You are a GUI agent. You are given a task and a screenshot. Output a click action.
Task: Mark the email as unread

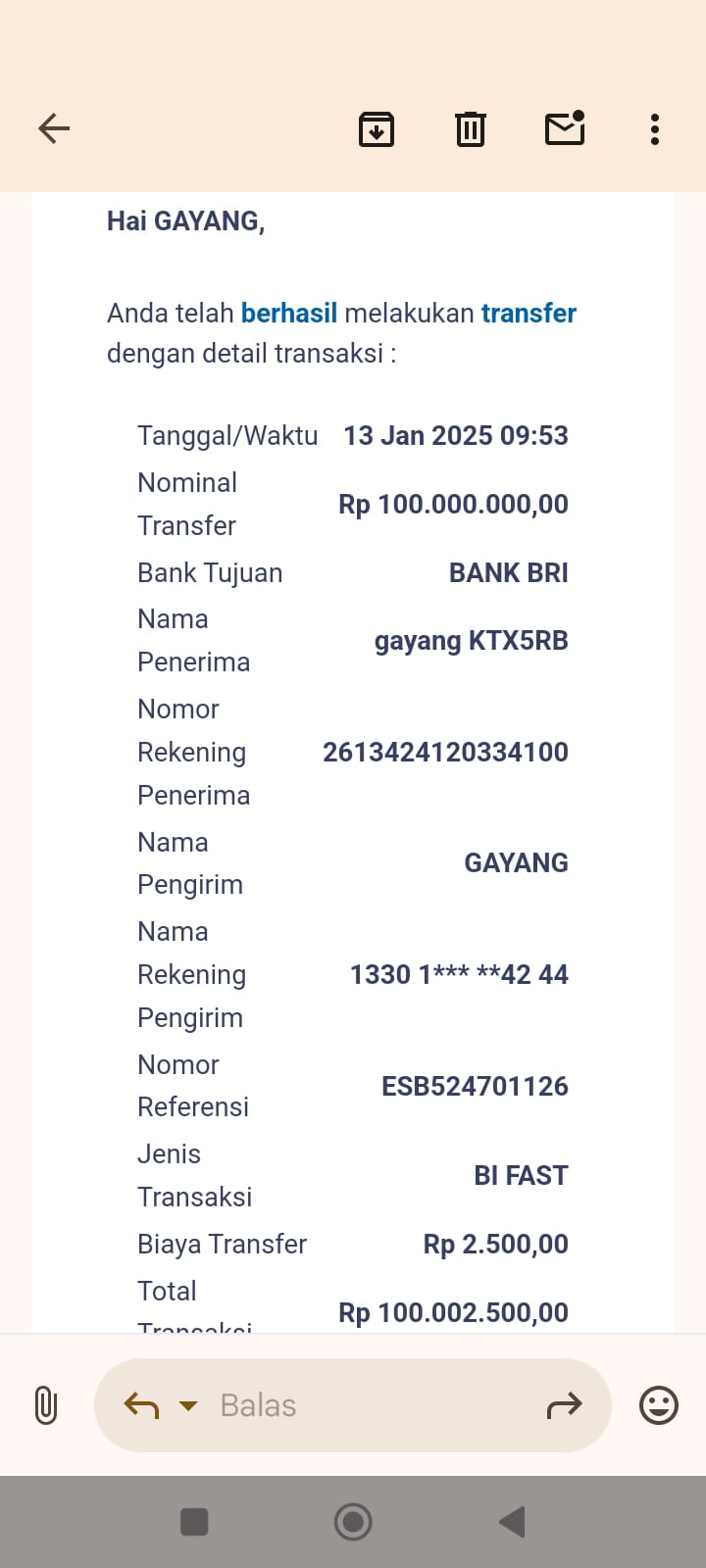pyautogui.click(x=565, y=128)
